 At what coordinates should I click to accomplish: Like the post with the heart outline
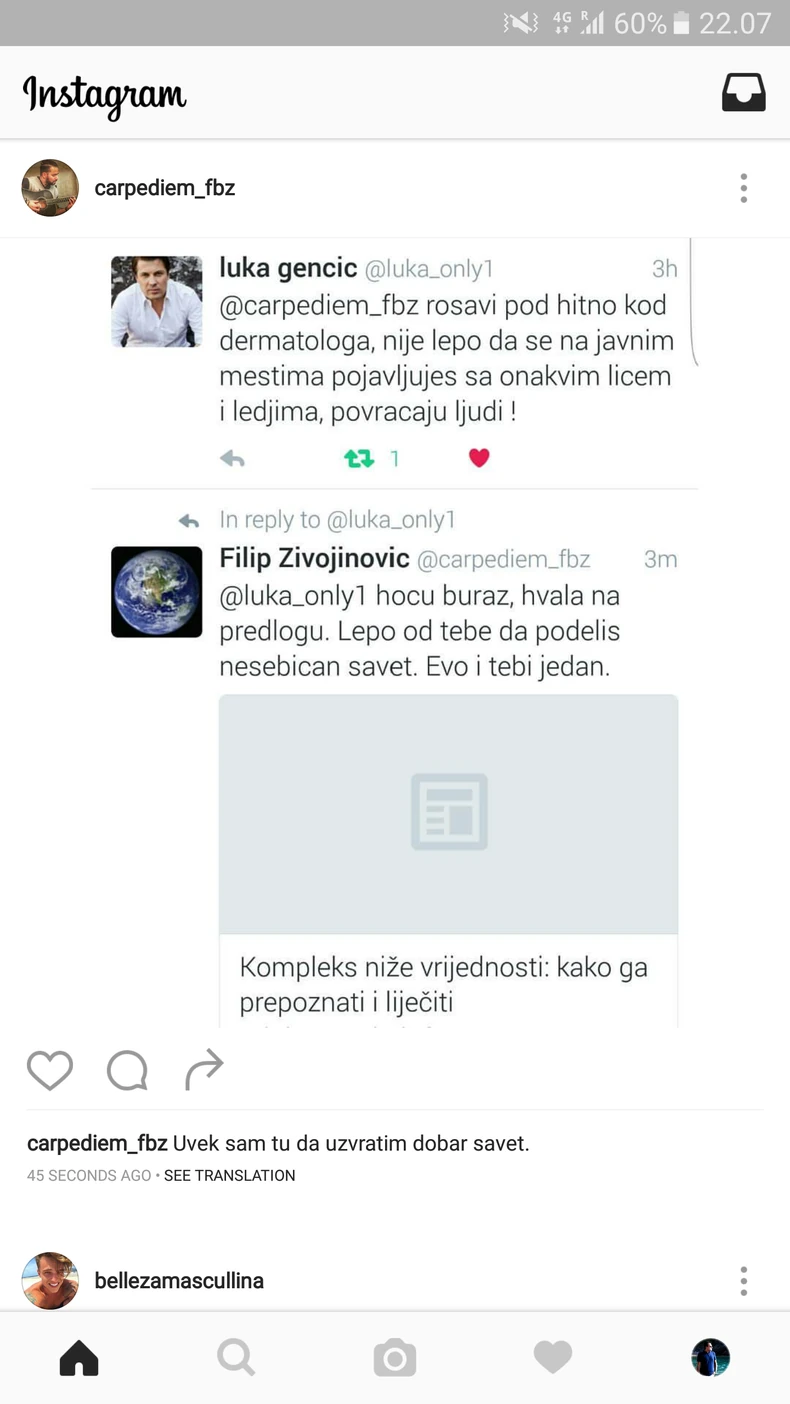click(x=49, y=1070)
